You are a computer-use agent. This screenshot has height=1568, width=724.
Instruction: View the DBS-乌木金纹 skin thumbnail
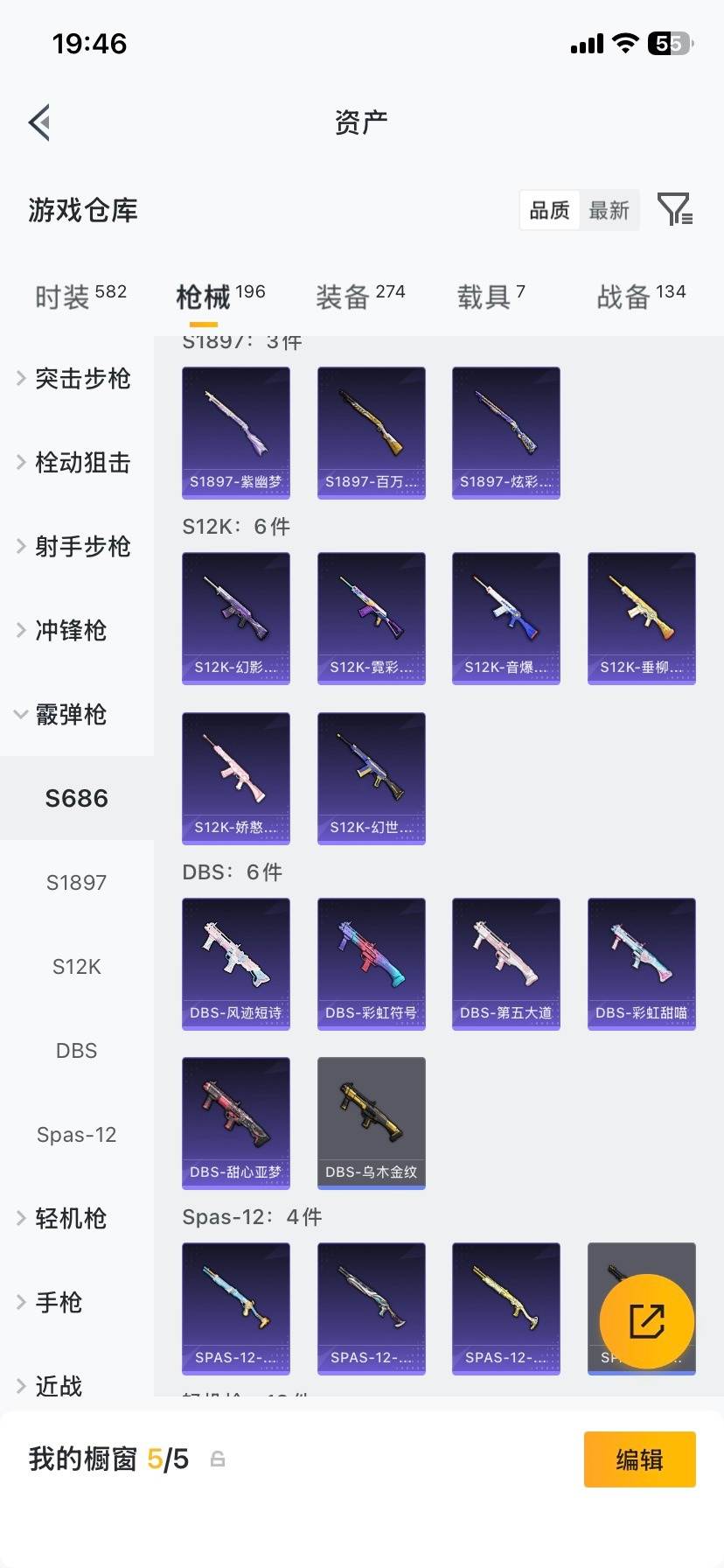pyautogui.click(x=371, y=1123)
